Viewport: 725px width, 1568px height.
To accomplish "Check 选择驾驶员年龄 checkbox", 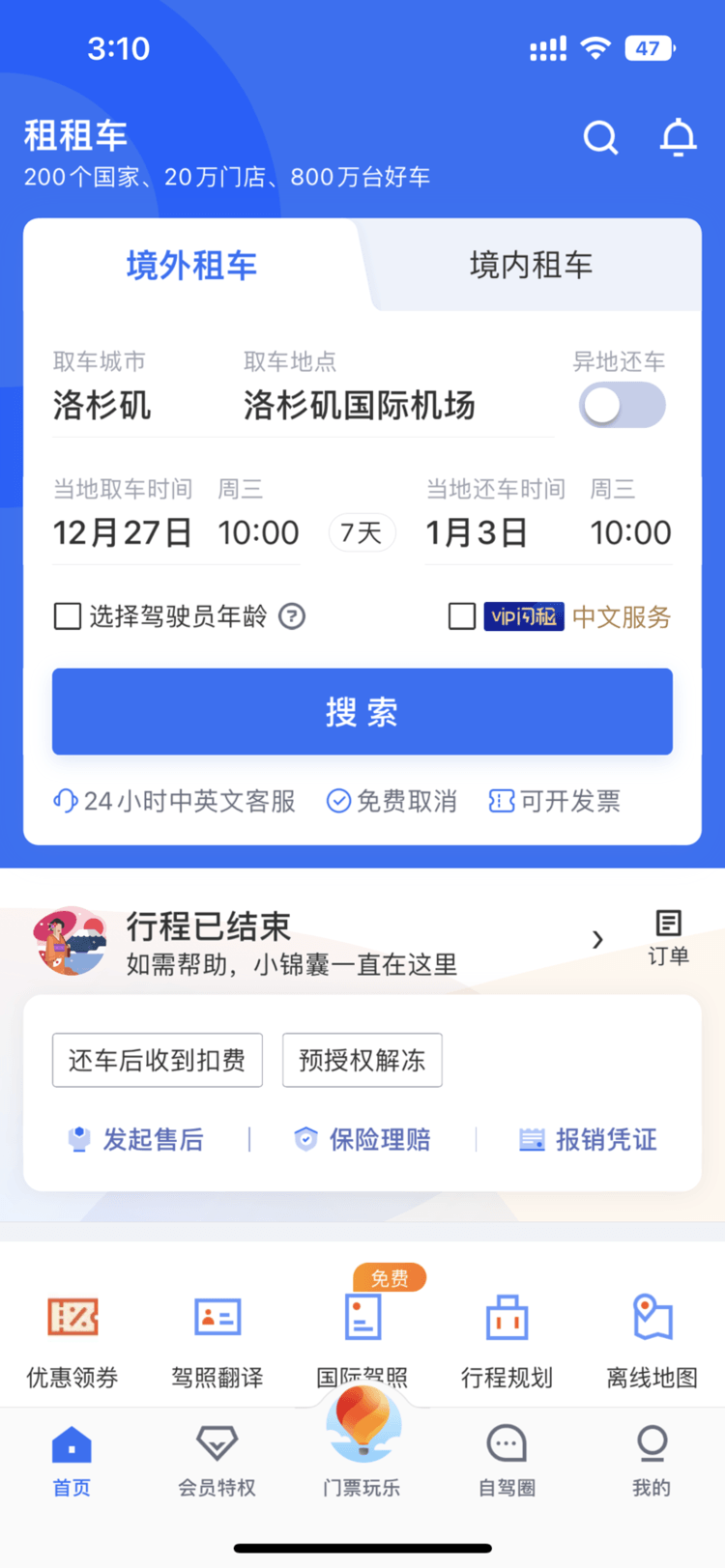I will pyautogui.click(x=68, y=616).
